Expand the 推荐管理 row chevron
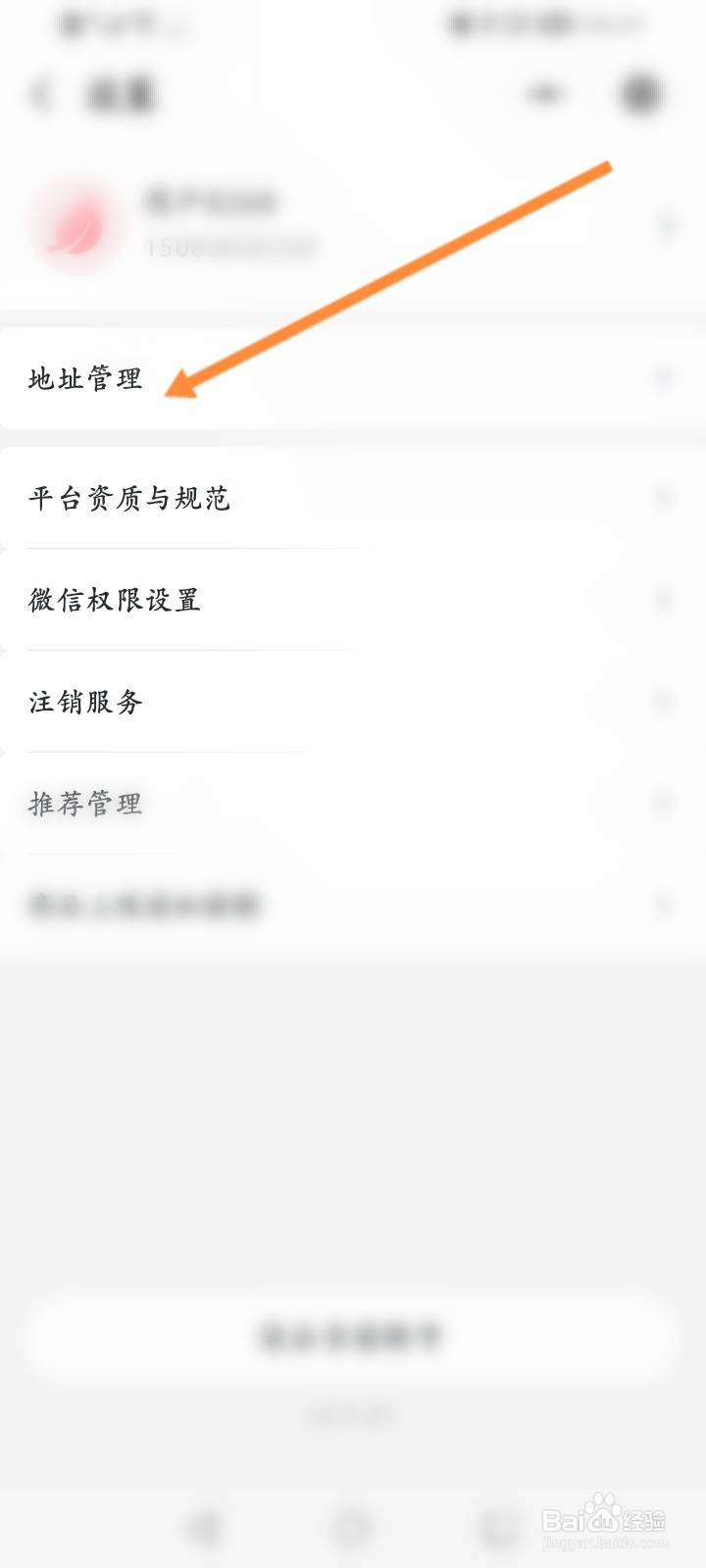The image size is (706, 1568). 666,804
